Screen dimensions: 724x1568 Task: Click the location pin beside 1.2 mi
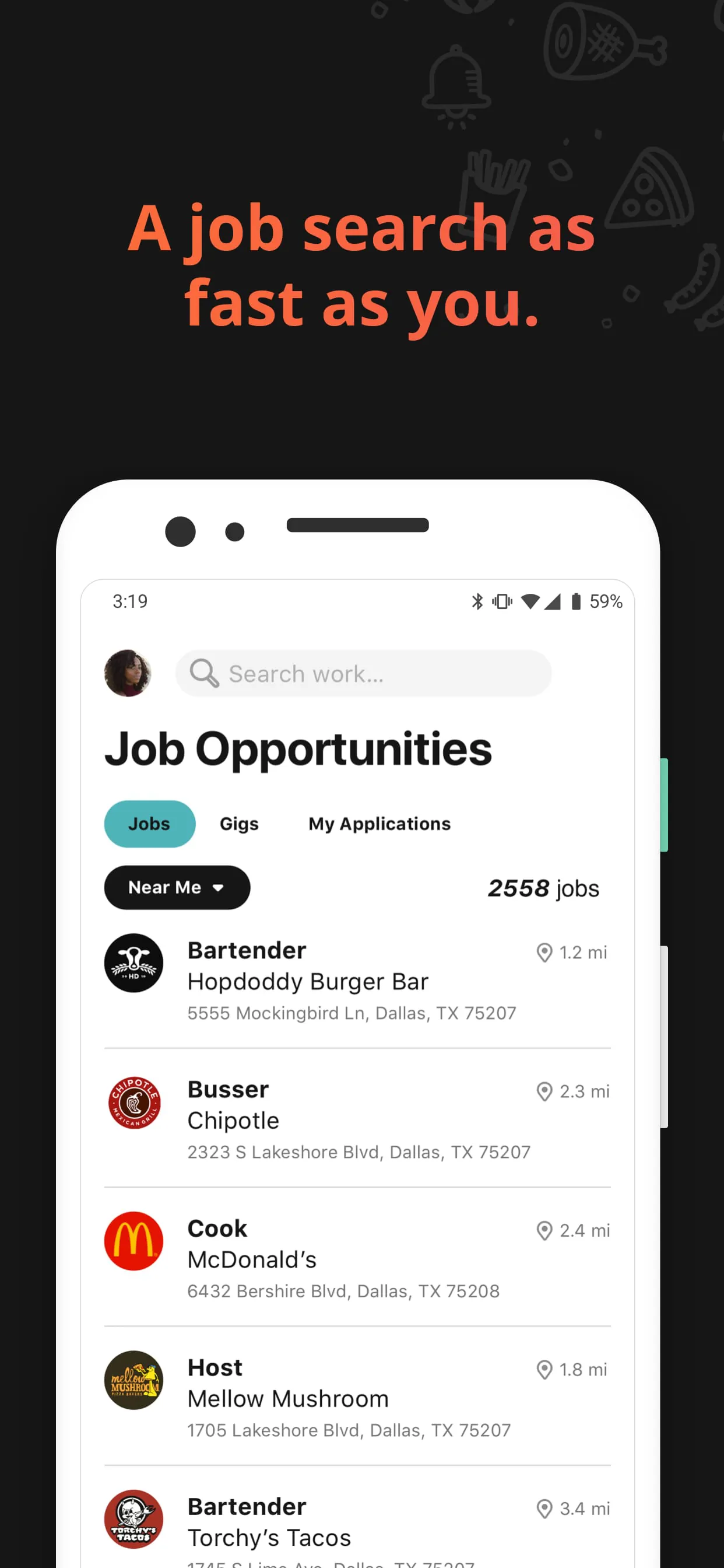pos(544,953)
